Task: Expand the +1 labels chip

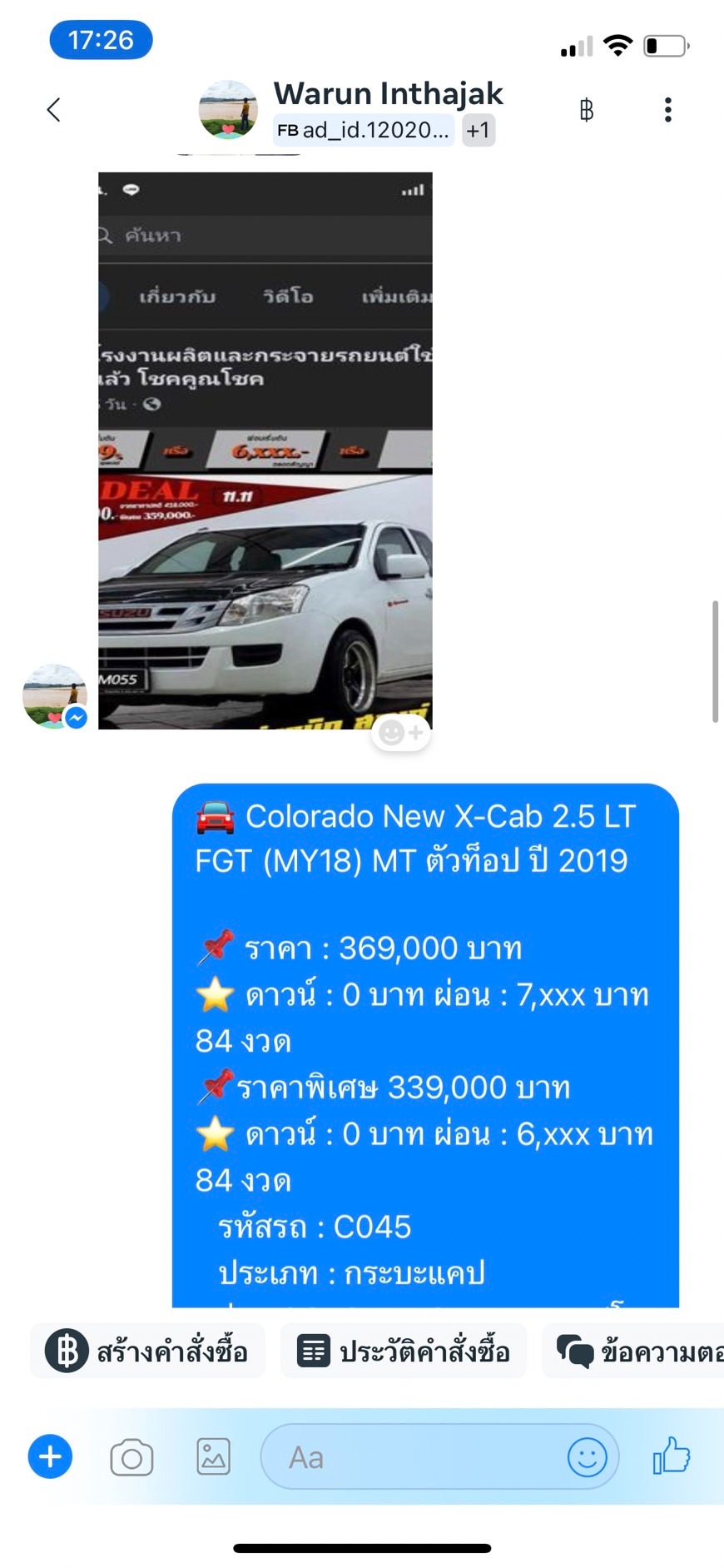Action: 479,130
